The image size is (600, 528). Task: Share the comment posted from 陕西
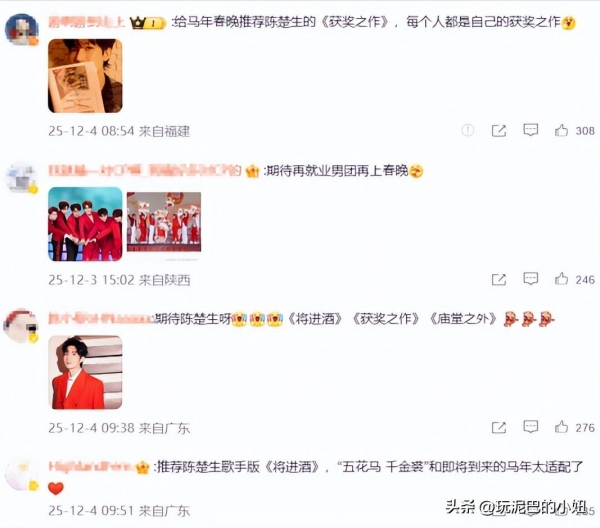click(x=498, y=279)
